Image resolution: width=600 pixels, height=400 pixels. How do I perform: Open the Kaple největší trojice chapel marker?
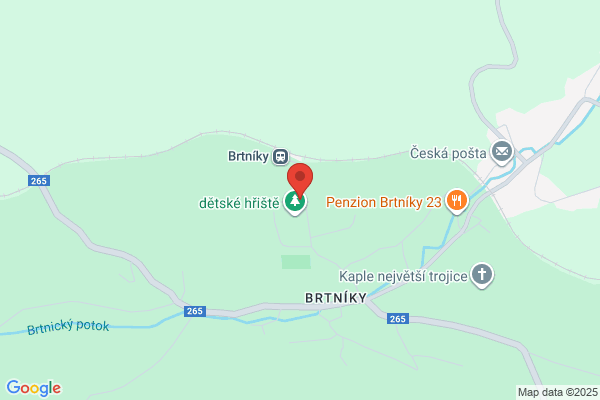[482, 275]
